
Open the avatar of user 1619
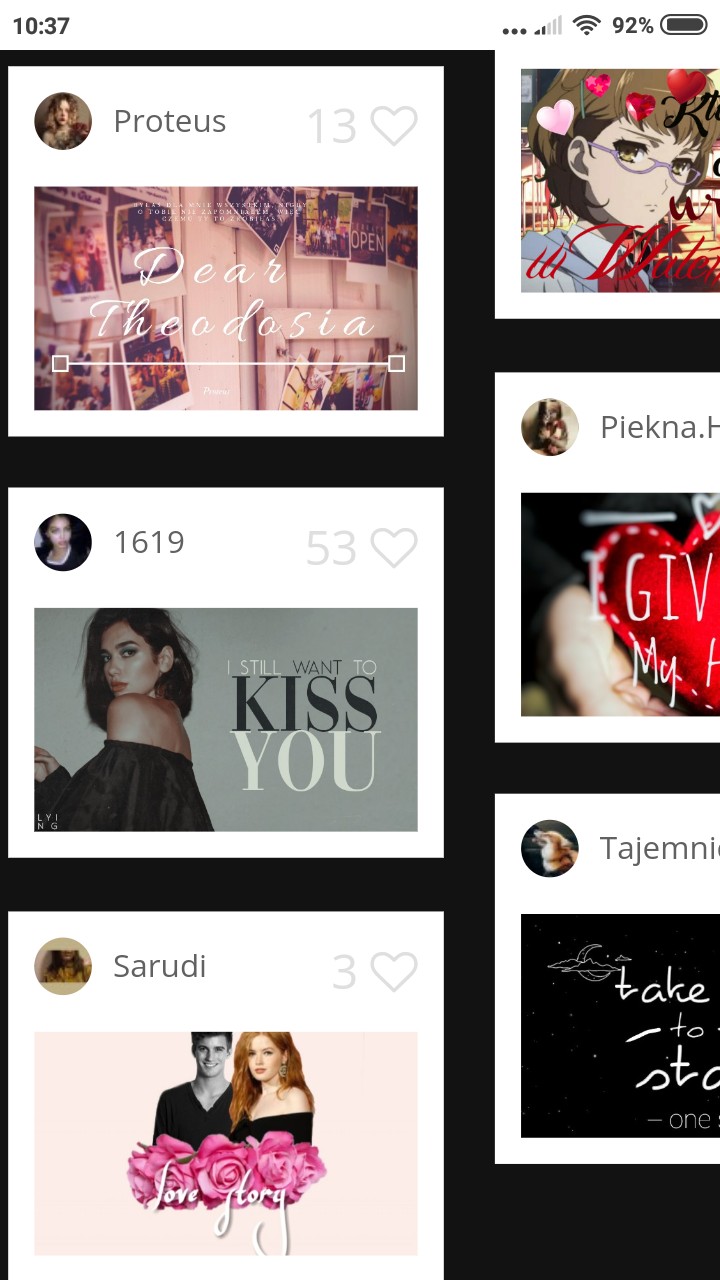(63, 542)
